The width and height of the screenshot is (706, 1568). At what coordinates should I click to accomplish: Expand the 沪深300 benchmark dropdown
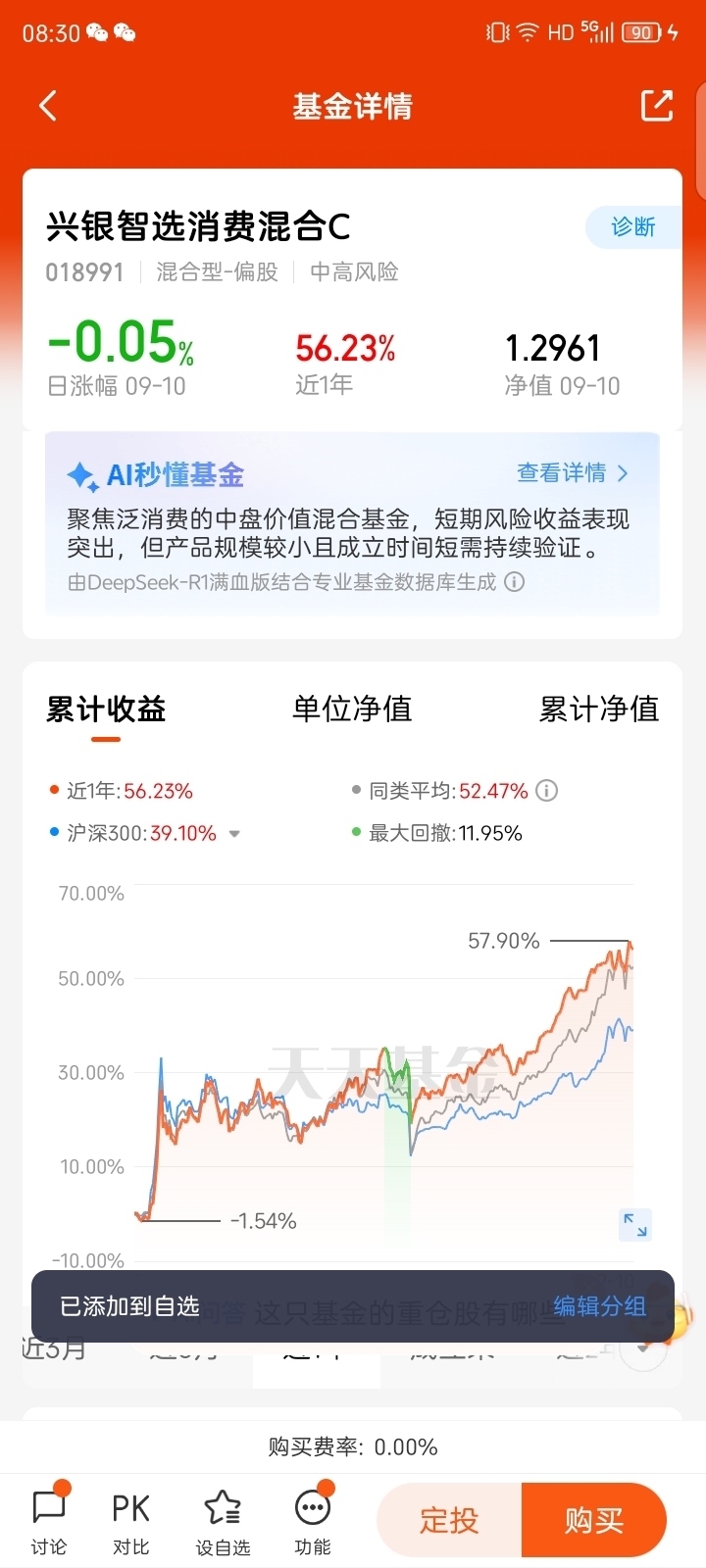click(x=234, y=834)
